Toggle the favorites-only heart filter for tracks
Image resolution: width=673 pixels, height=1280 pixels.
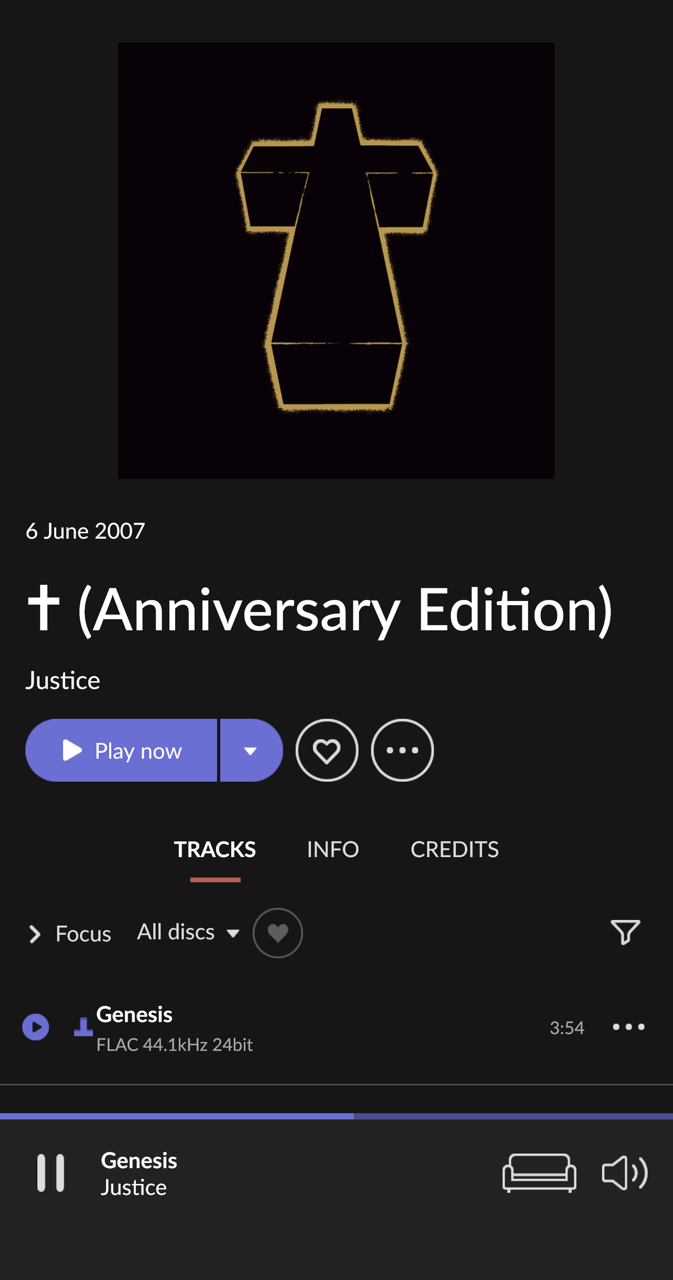coord(278,933)
